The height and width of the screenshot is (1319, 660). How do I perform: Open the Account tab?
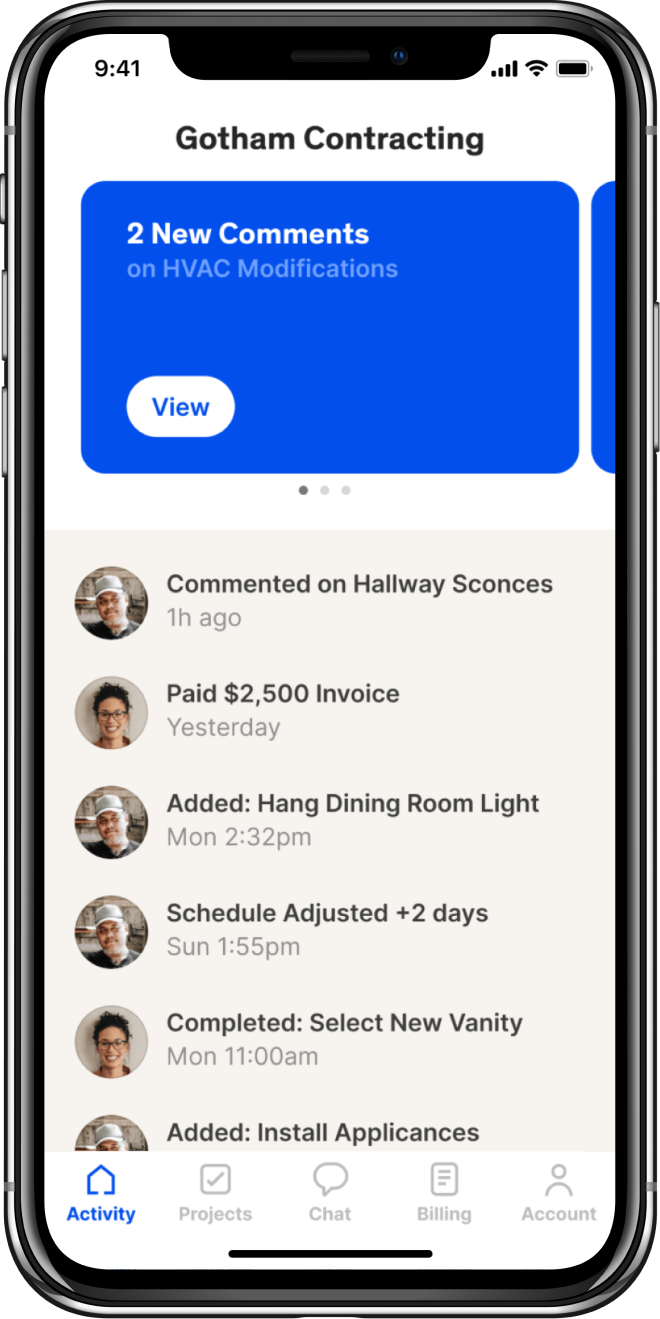(558, 1193)
